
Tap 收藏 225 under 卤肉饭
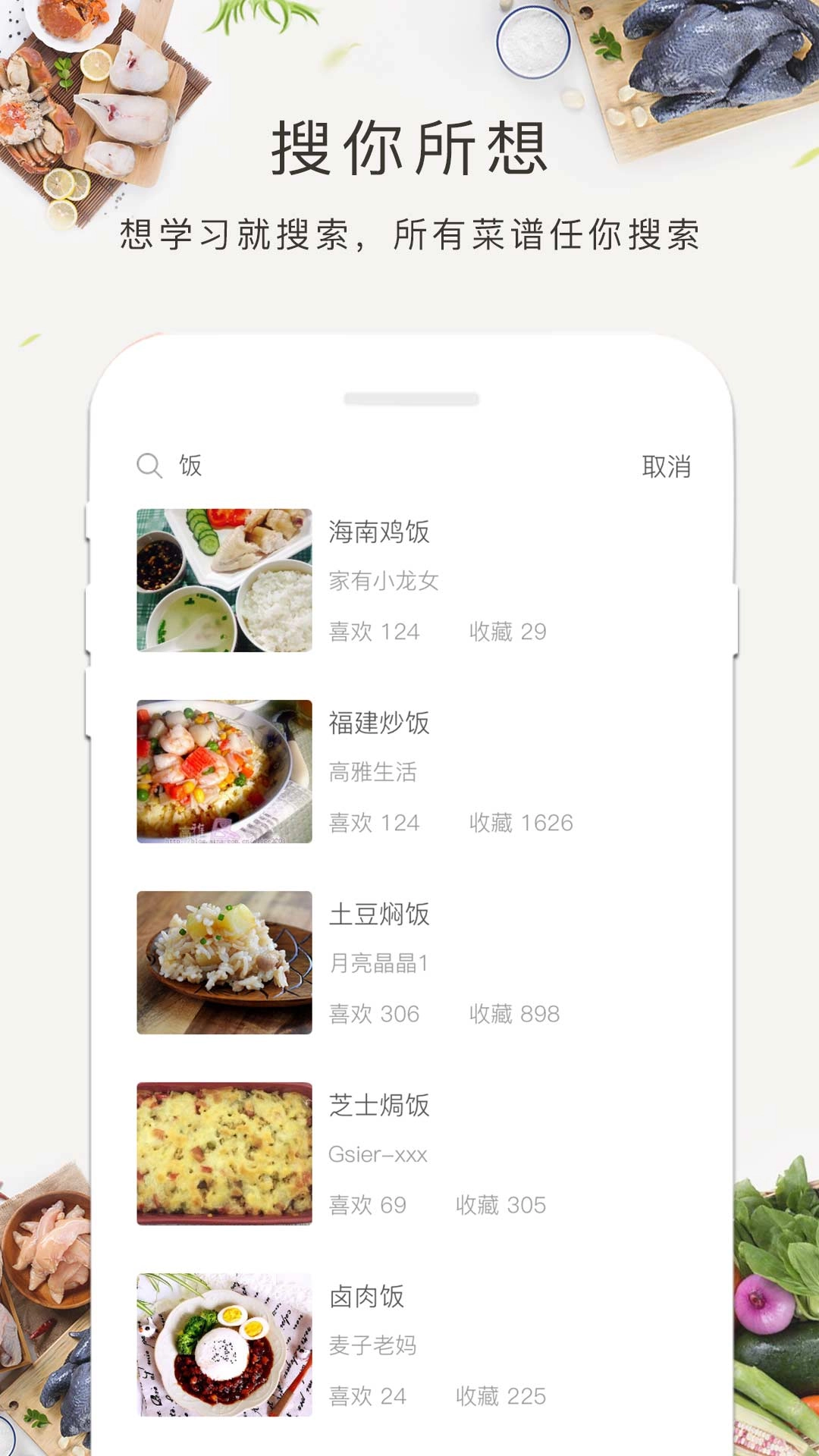(501, 1396)
